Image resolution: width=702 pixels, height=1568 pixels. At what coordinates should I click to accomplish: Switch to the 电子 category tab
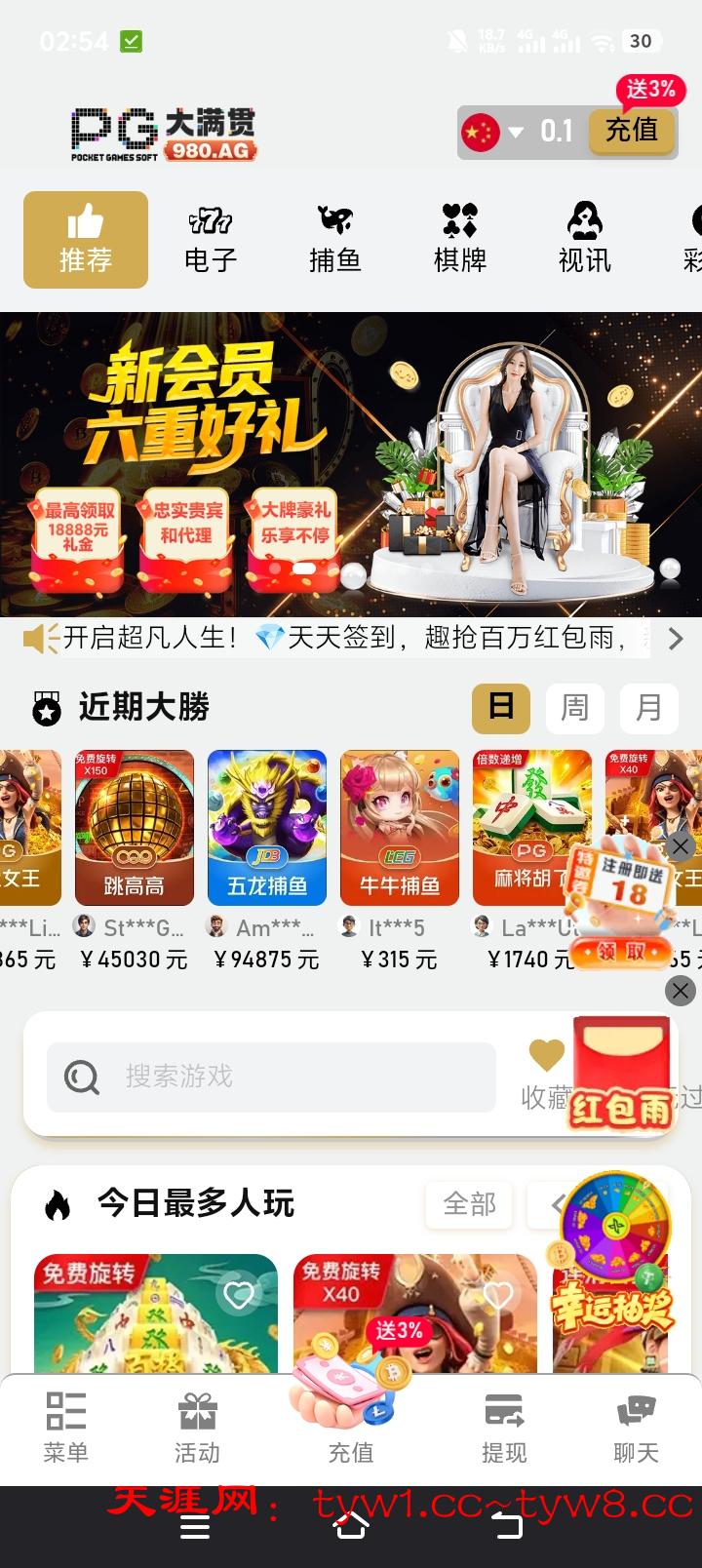click(x=211, y=240)
